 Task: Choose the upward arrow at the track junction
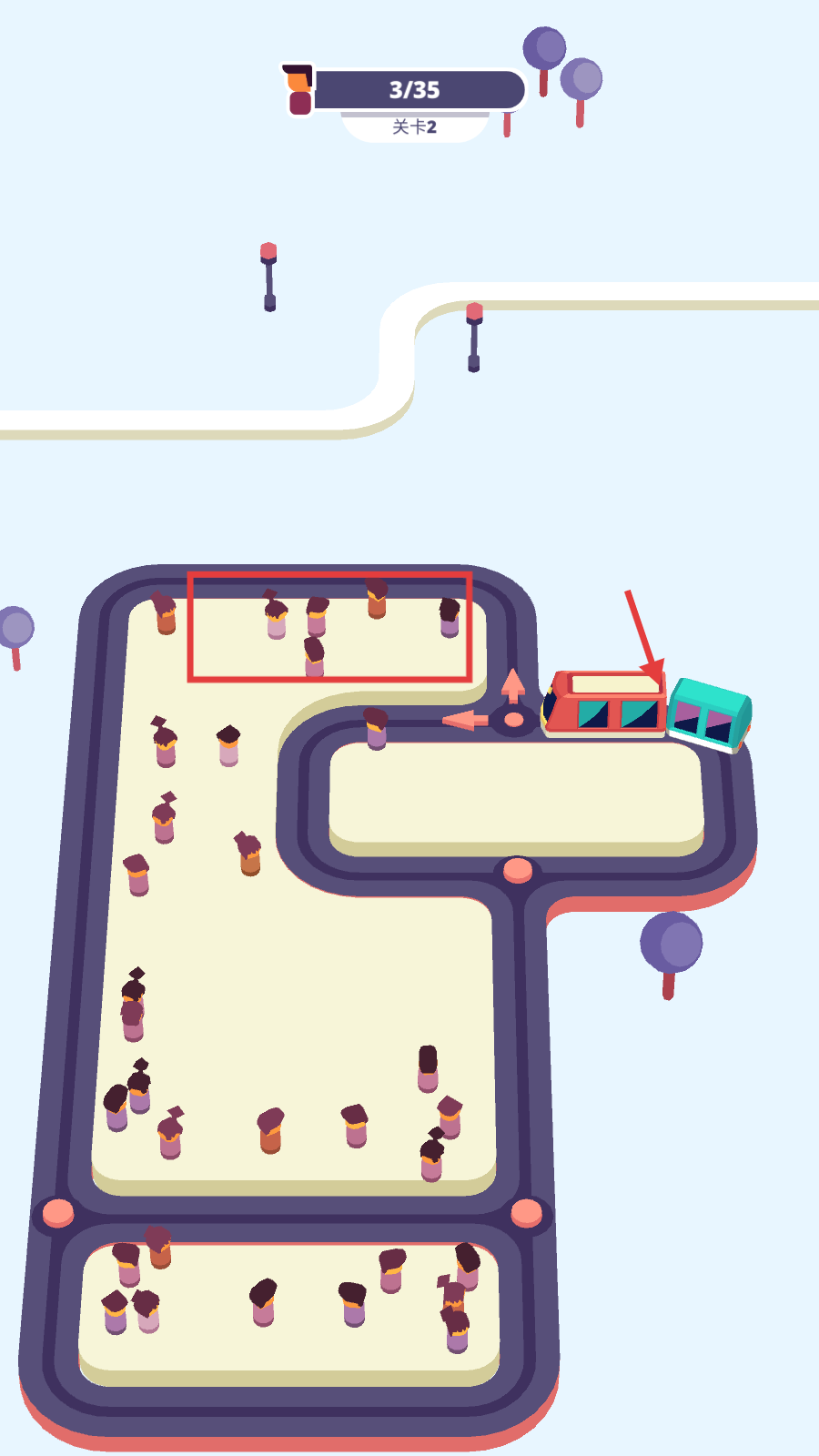coord(513,685)
